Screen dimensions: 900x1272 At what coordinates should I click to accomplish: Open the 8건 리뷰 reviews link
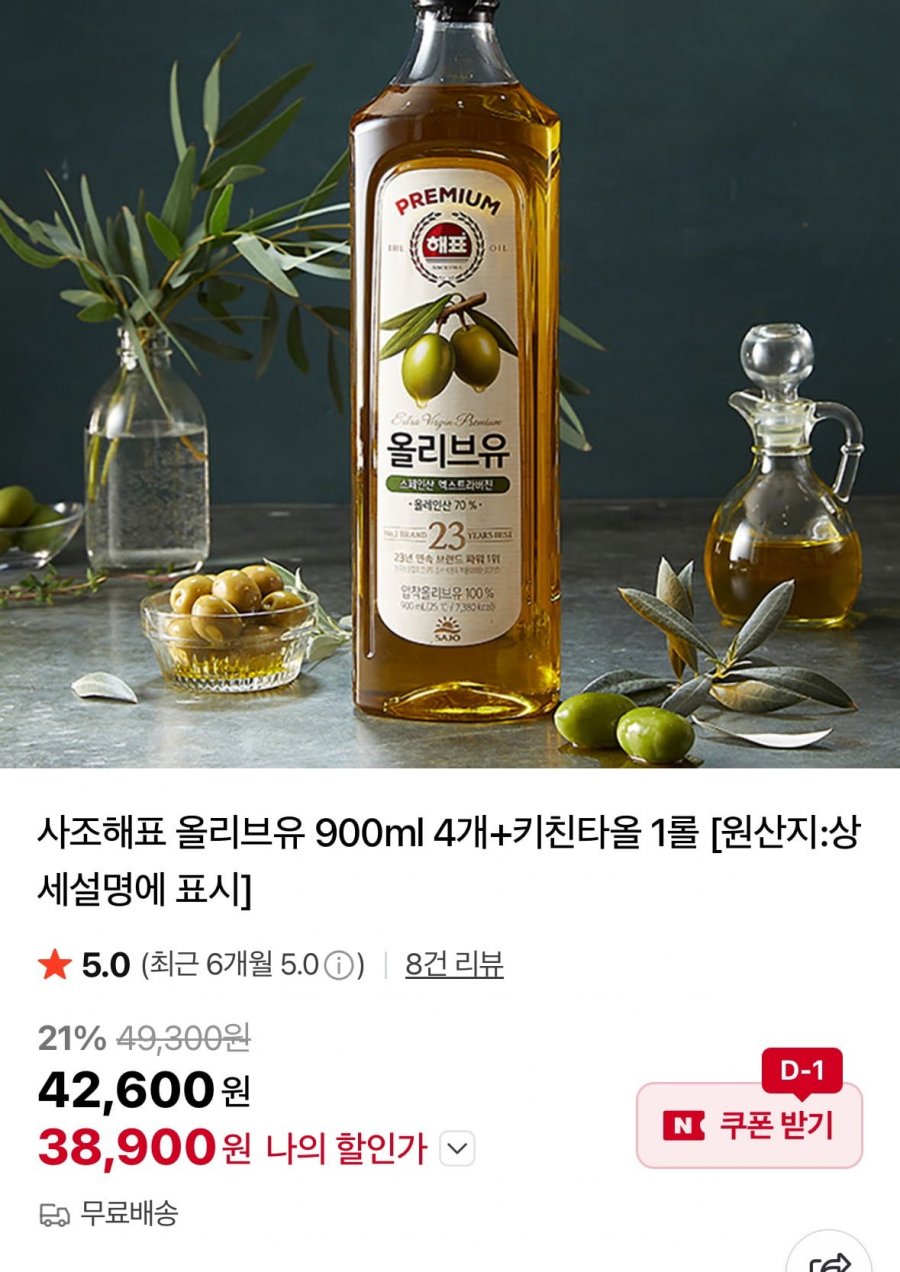(x=454, y=965)
